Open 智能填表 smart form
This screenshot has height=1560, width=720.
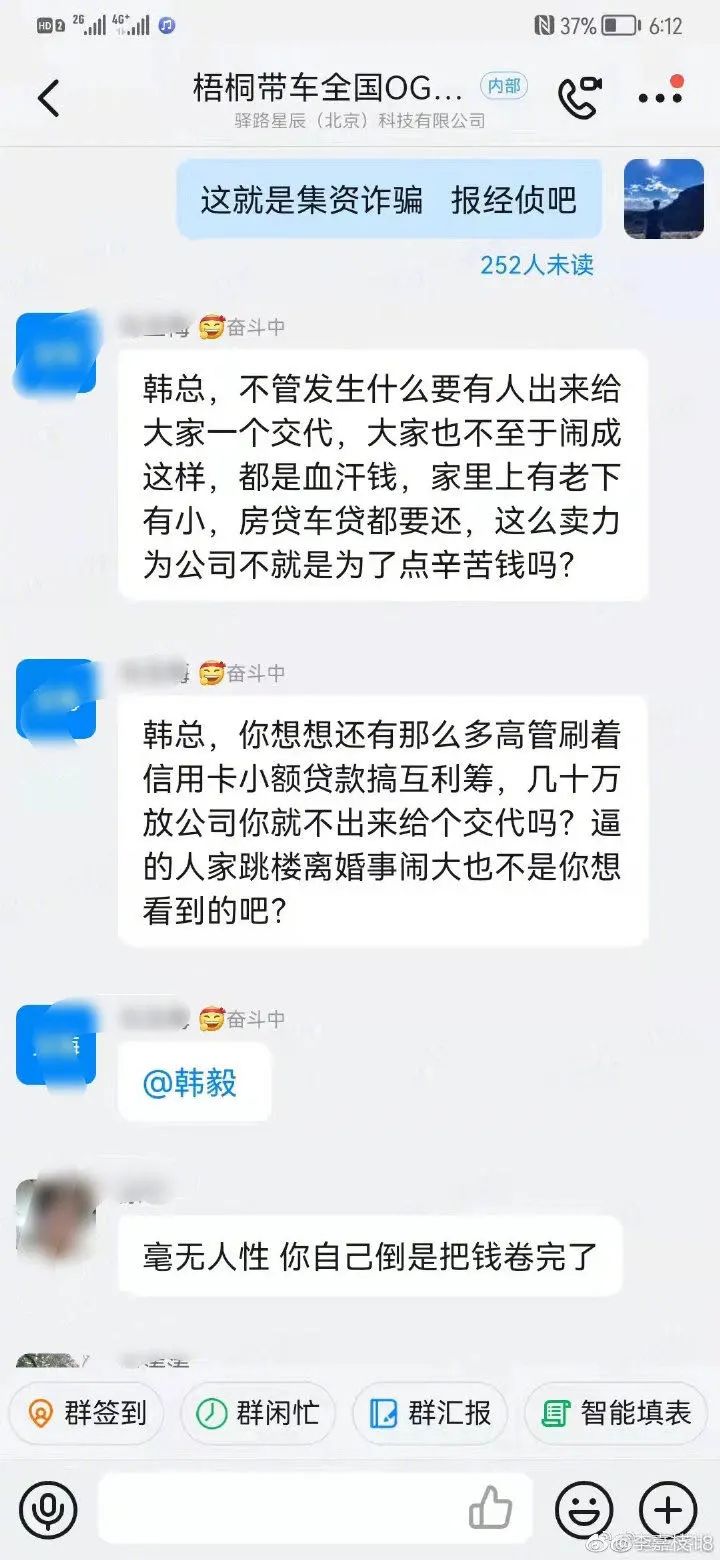click(x=616, y=1412)
